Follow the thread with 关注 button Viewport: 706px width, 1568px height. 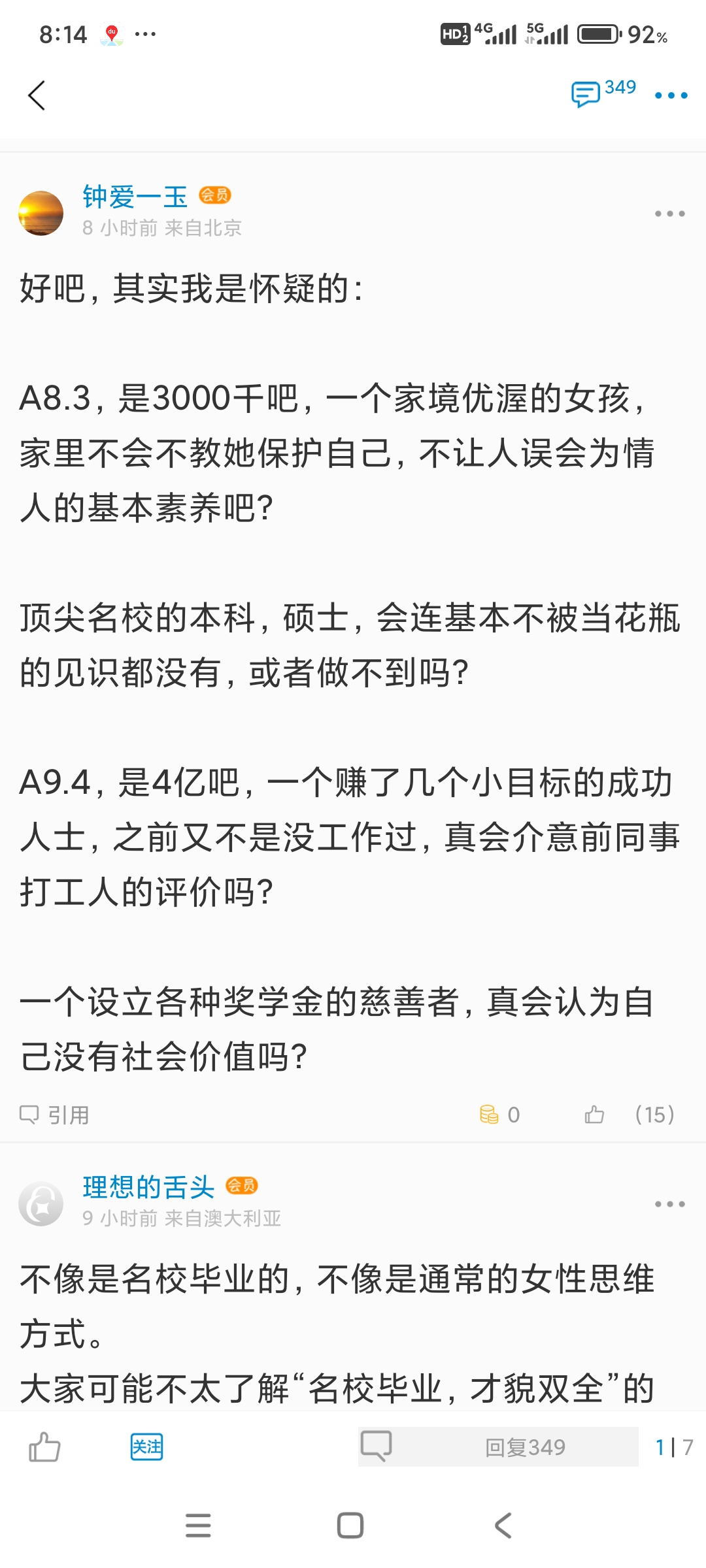pos(146,1447)
